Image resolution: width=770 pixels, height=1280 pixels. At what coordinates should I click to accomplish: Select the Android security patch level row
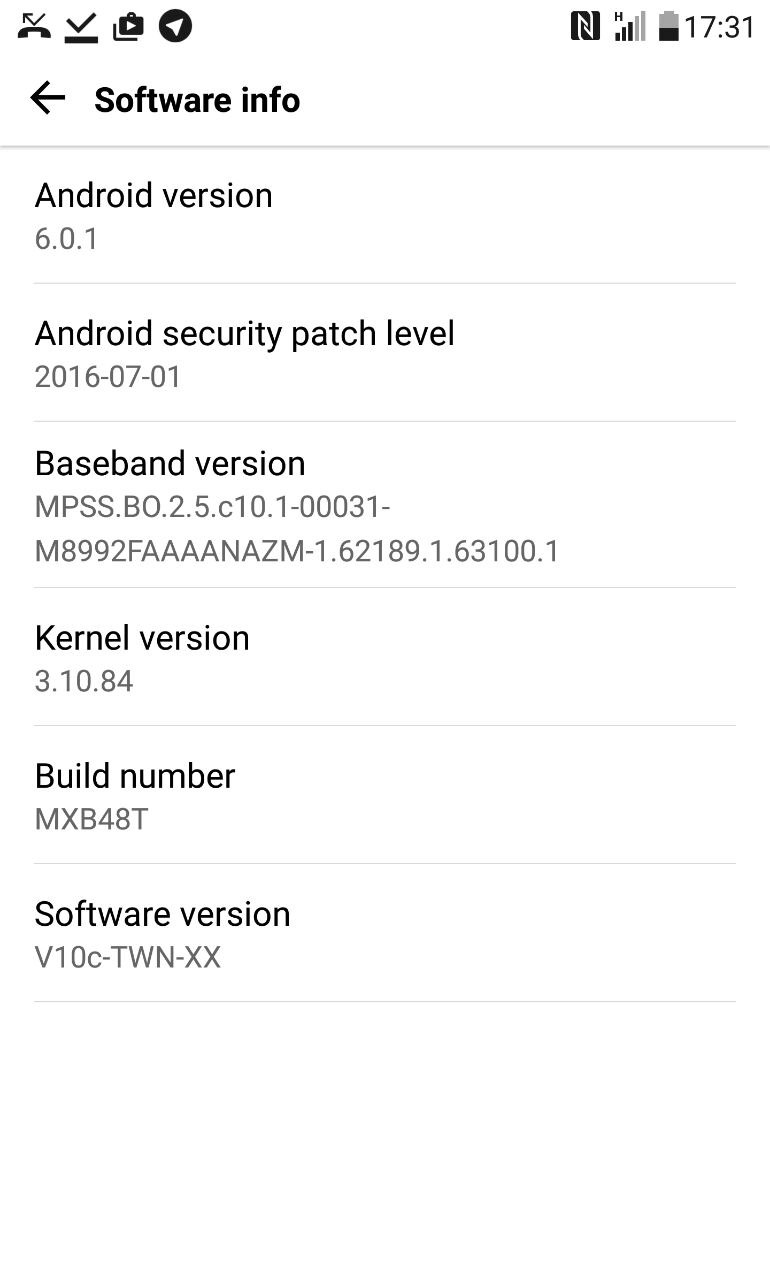coord(384,353)
